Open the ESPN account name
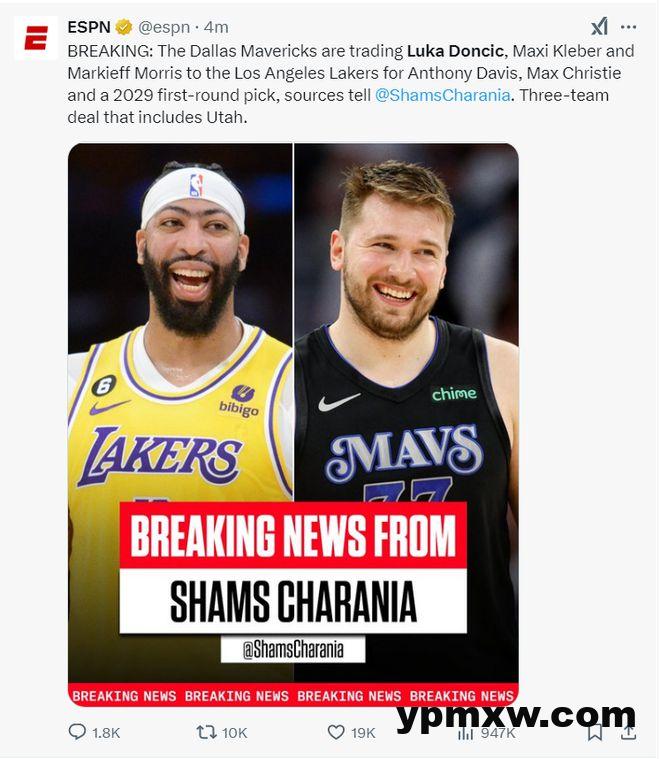Viewport: 660px width, 759px height. [x=88, y=27]
